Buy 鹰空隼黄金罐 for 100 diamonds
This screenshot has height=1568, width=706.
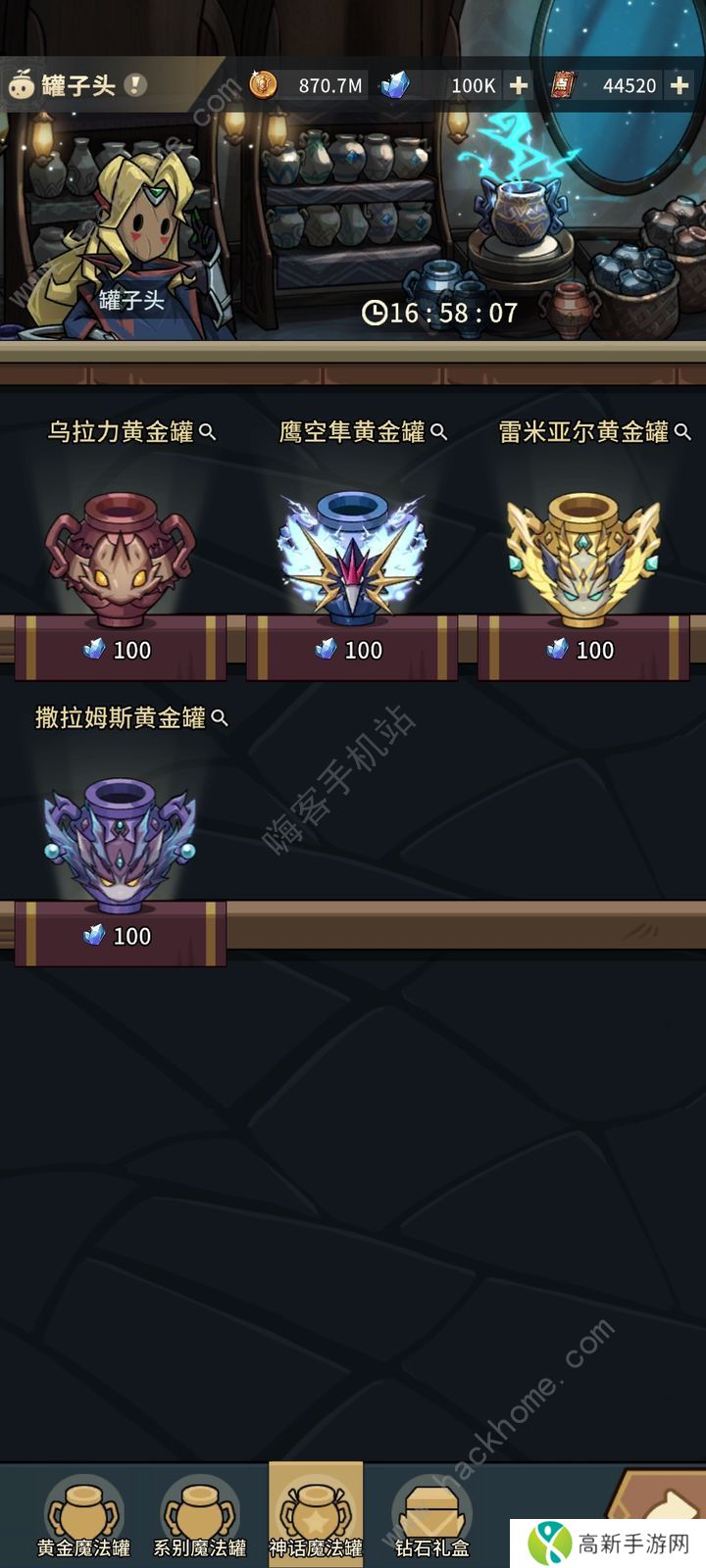pyautogui.click(x=351, y=649)
